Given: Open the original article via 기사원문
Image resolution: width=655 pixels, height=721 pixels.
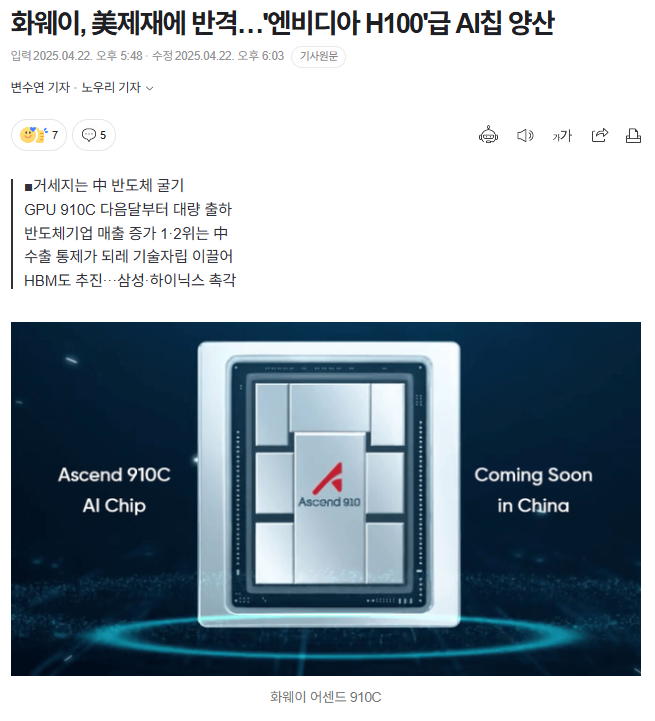Looking at the screenshot, I should (318, 56).
